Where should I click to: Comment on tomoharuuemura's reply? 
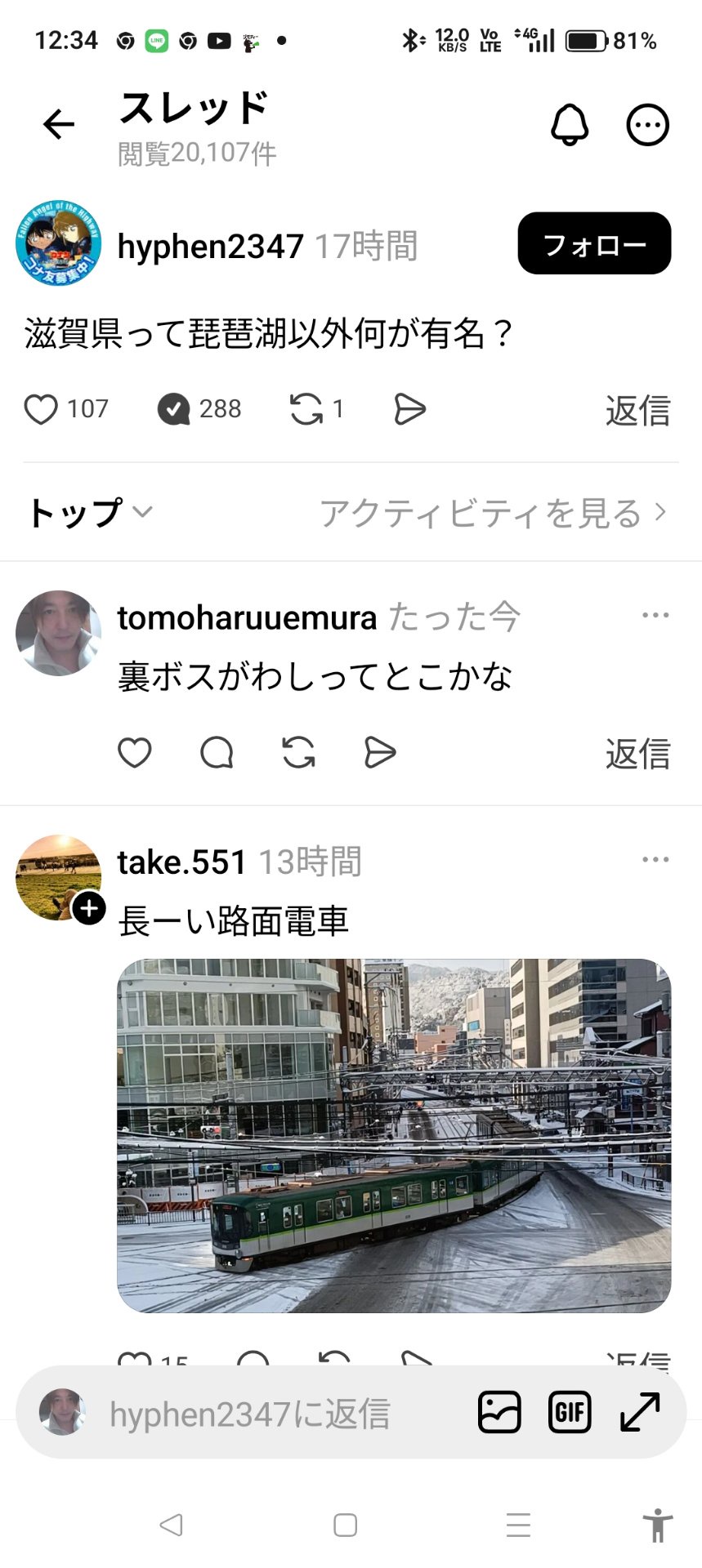(x=217, y=752)
